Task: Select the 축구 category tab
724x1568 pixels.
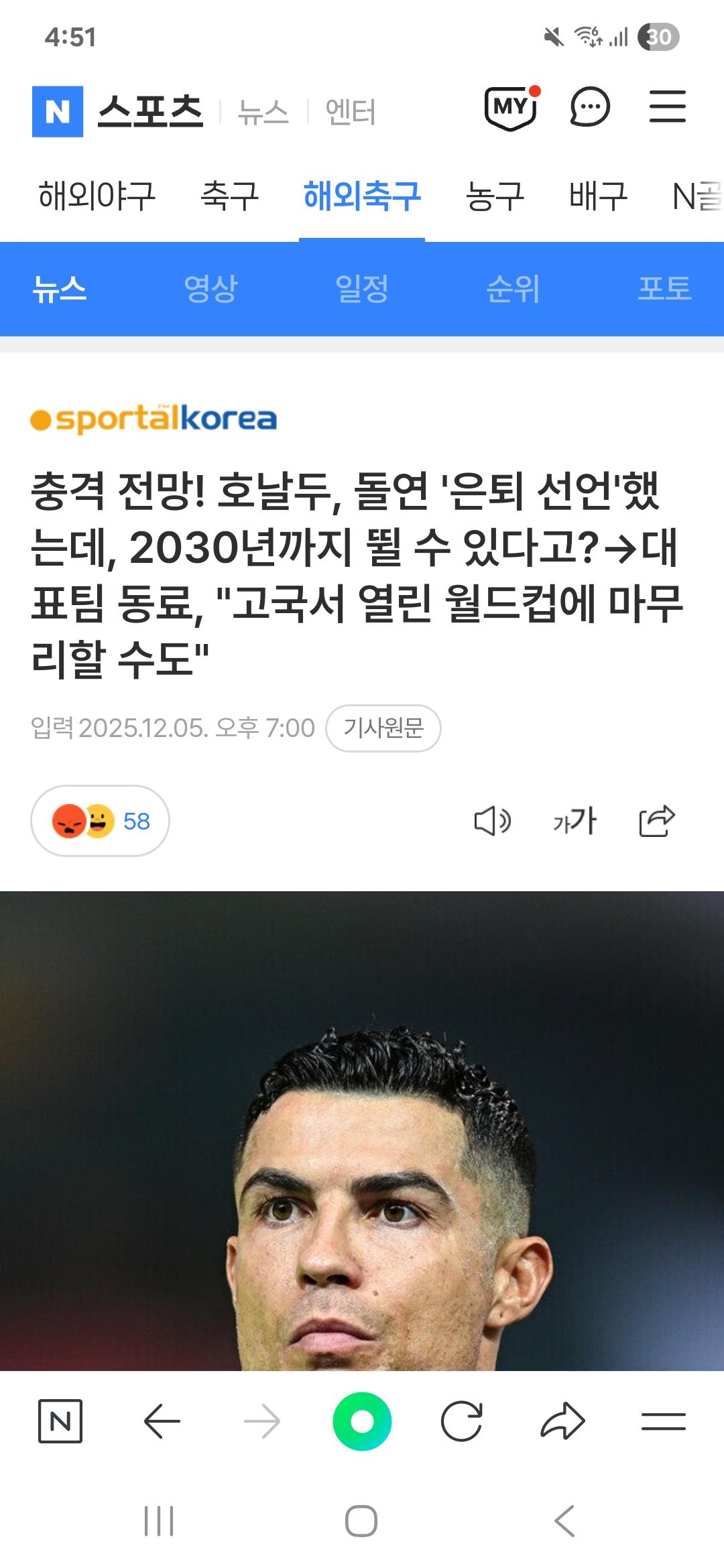Action: coord(229,196)
